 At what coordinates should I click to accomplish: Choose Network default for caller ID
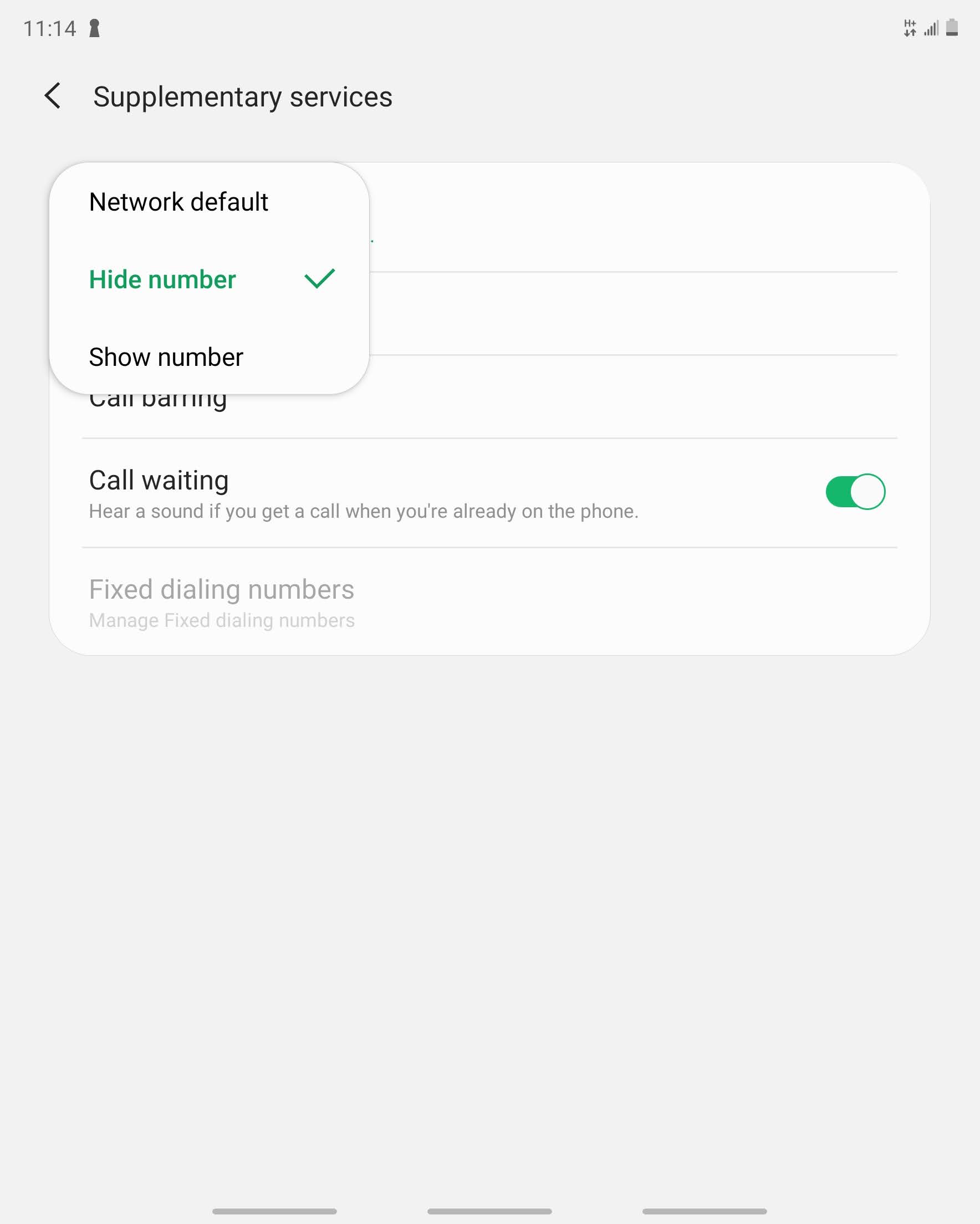pyautogui.click(x=179, y=201)
